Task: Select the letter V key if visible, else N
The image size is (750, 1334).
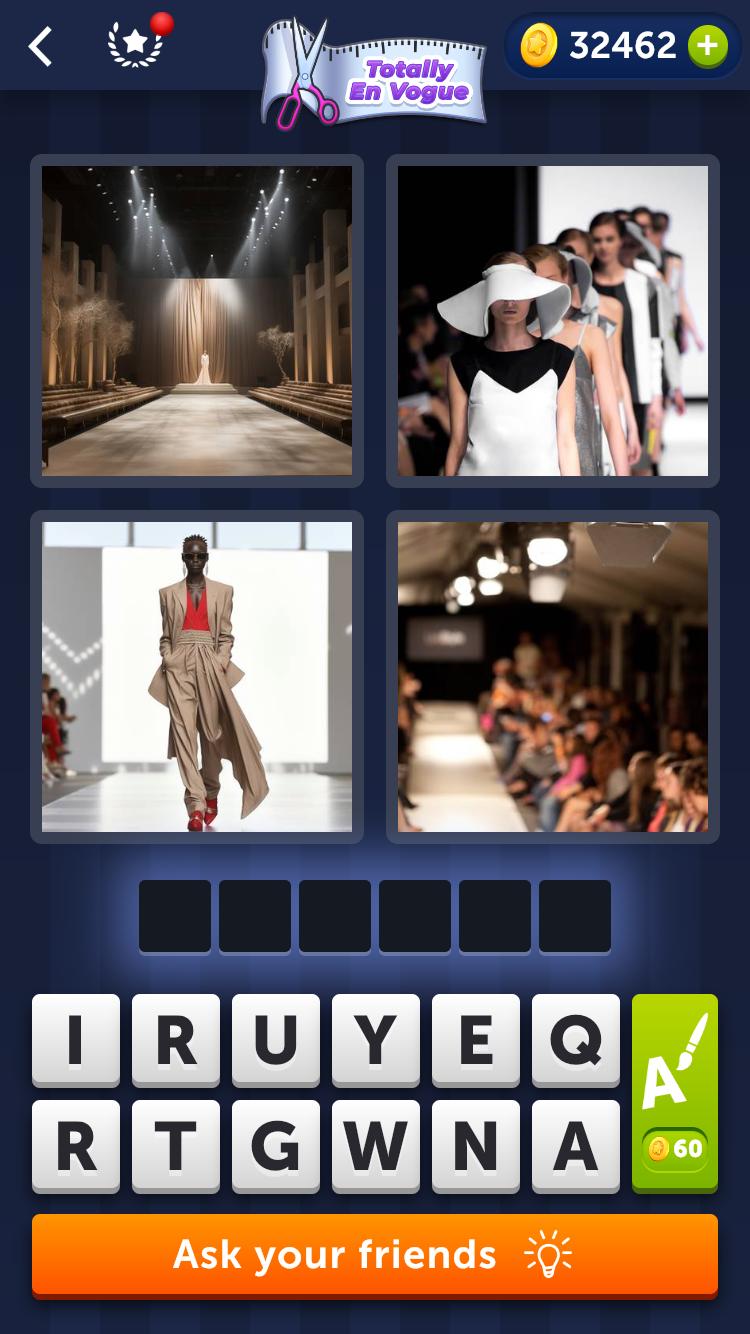Action: 476,1145
